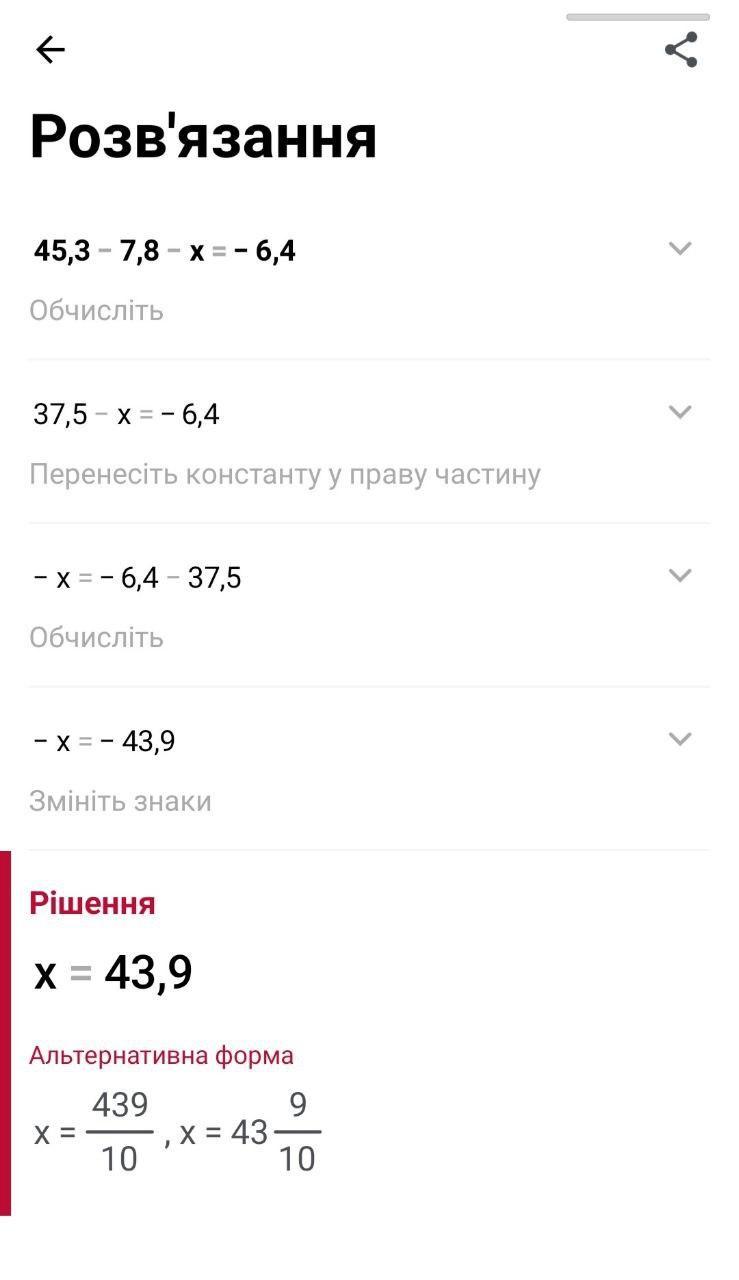Expand the −x = −6,4 − 37,5 step
739x1280 pixels.
pyautogui.click(x=680, y=575)
